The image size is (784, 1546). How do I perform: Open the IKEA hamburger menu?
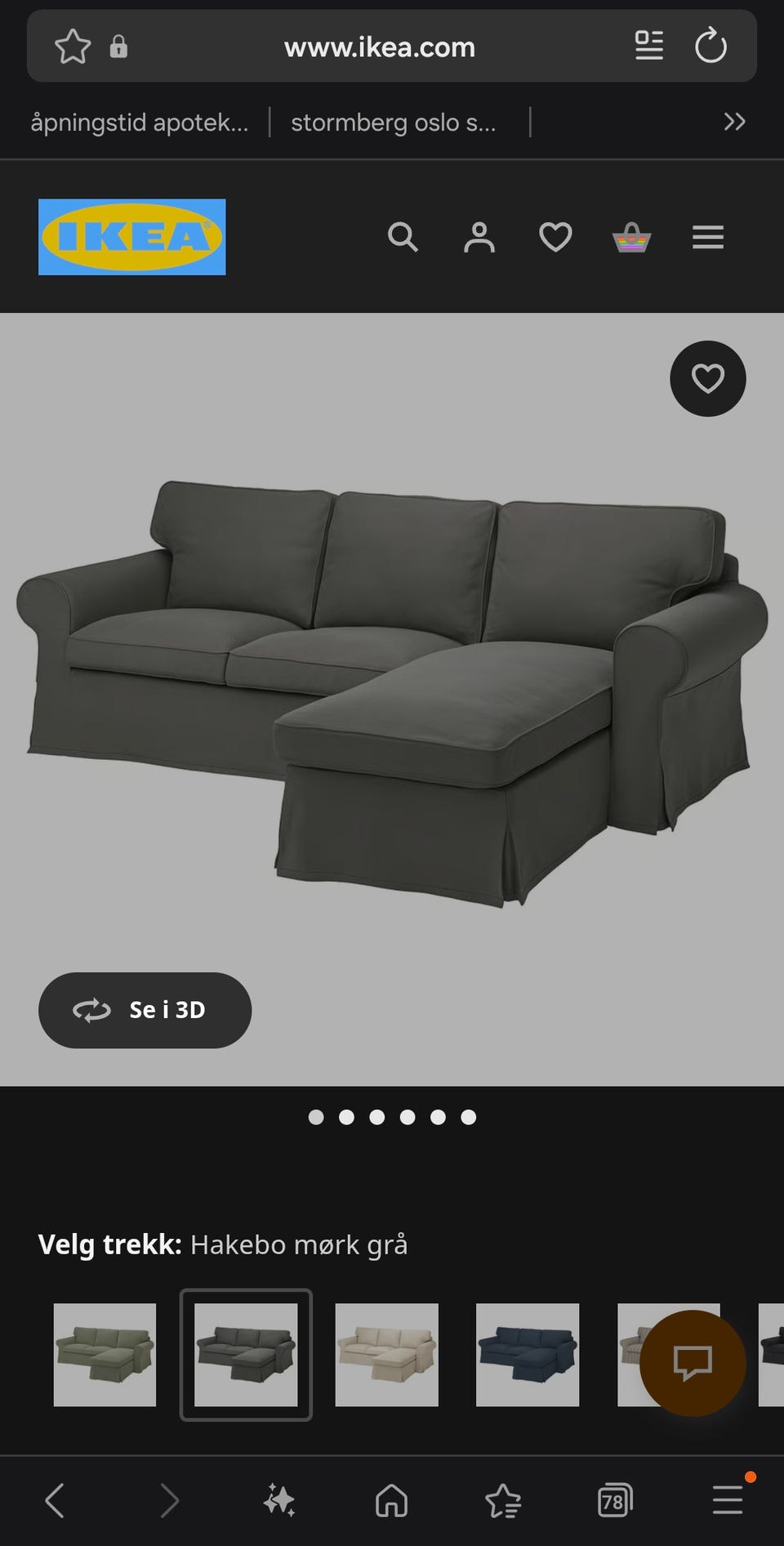pyautogui.click(x=708, y=237)
